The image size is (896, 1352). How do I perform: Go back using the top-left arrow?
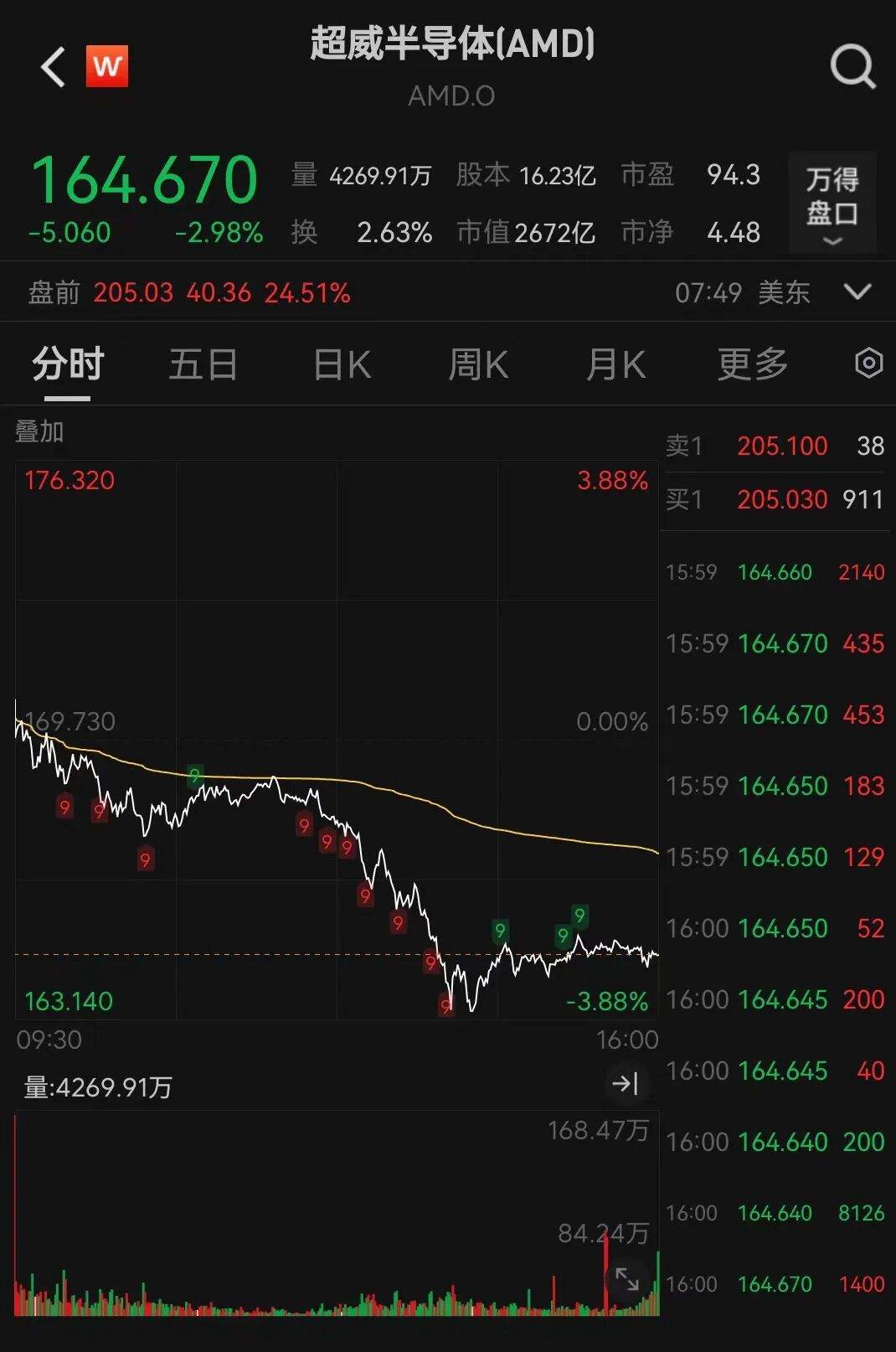[53, 67]
